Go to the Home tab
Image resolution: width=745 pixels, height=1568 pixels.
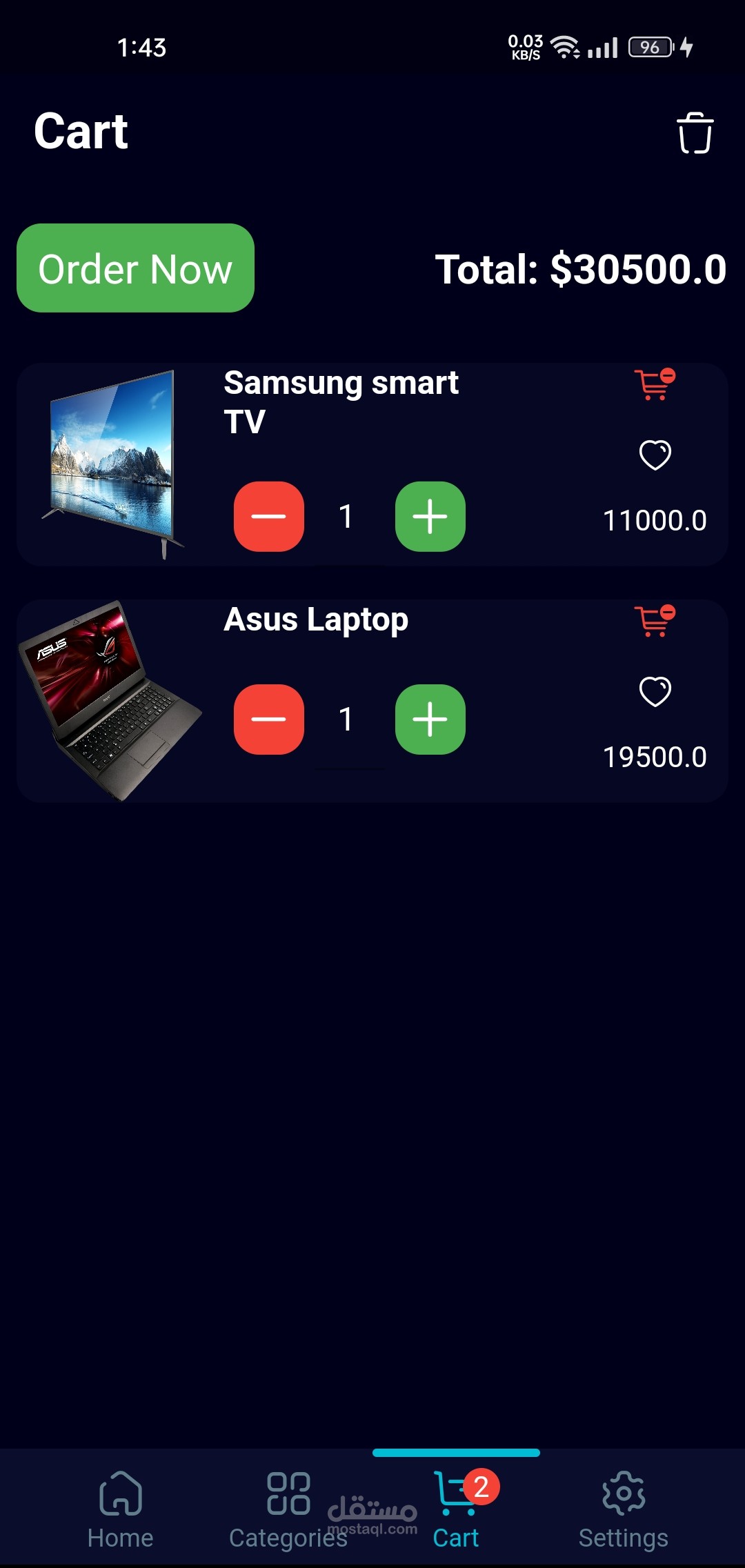click(121, 1509)
